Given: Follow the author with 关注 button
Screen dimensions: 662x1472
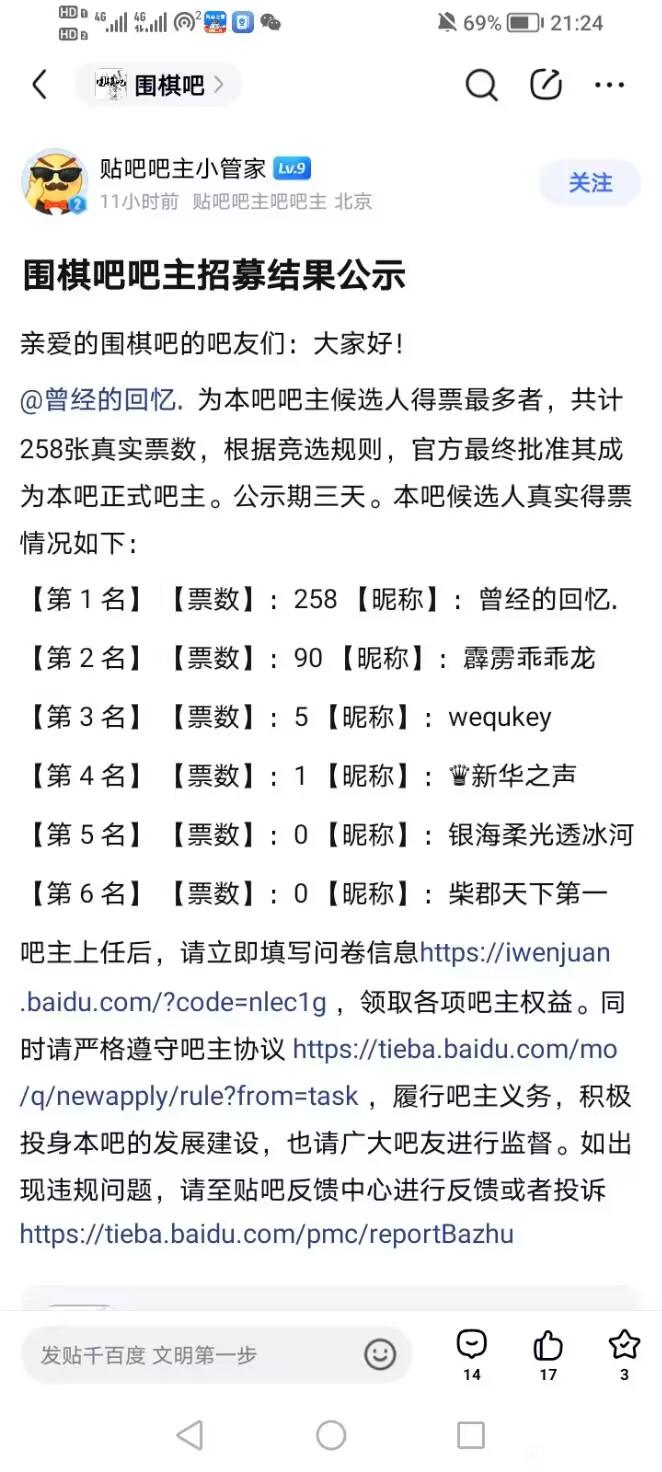Looking at the screenshot, I should (590, 183).
